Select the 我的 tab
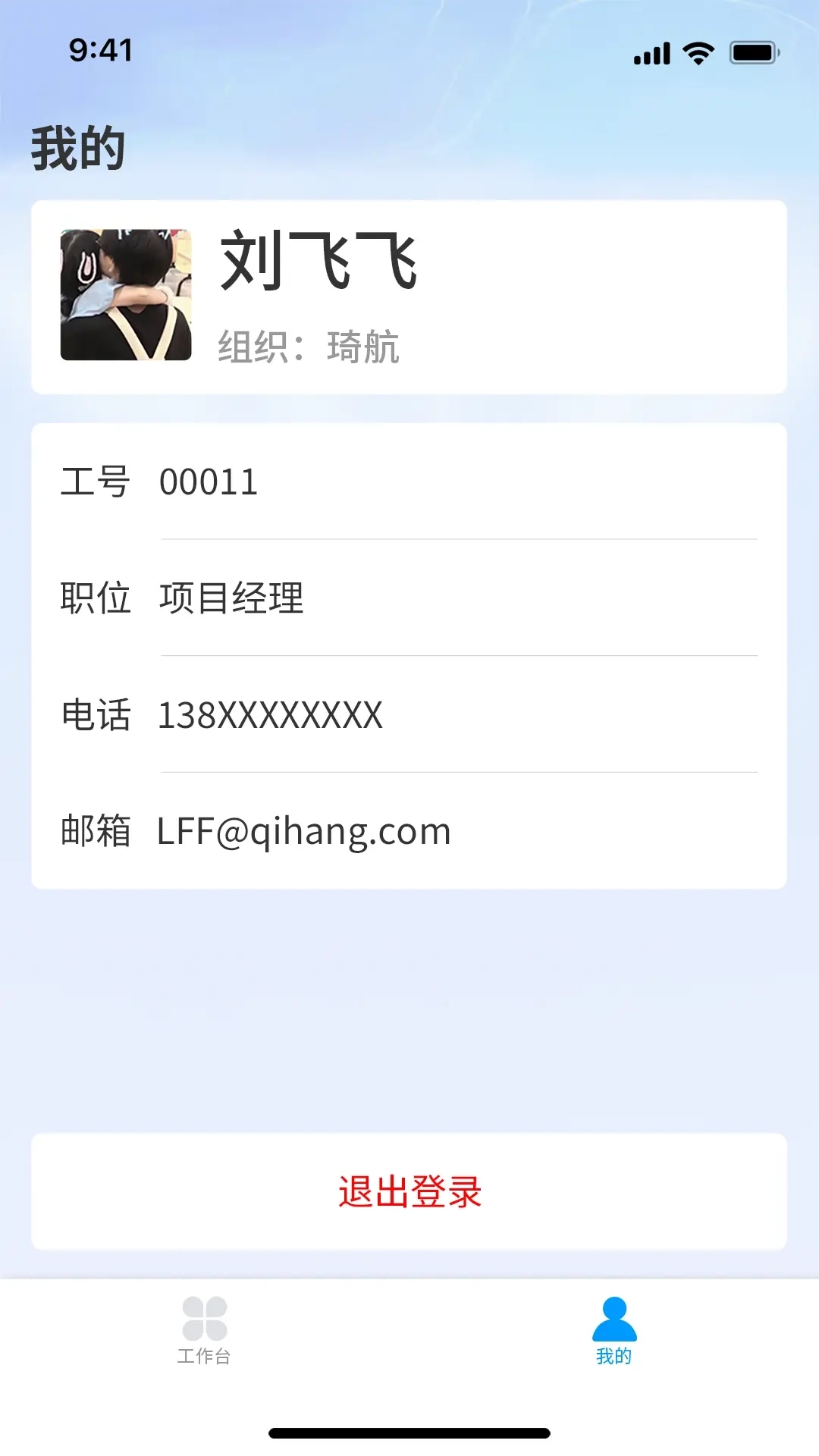The image size is (819, 1456). [x=613, y=1330]
